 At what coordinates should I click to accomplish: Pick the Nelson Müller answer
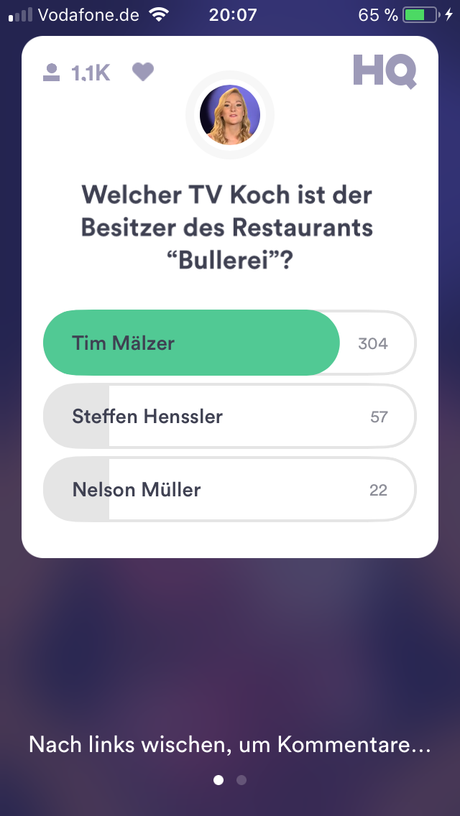tap(229, 490)
